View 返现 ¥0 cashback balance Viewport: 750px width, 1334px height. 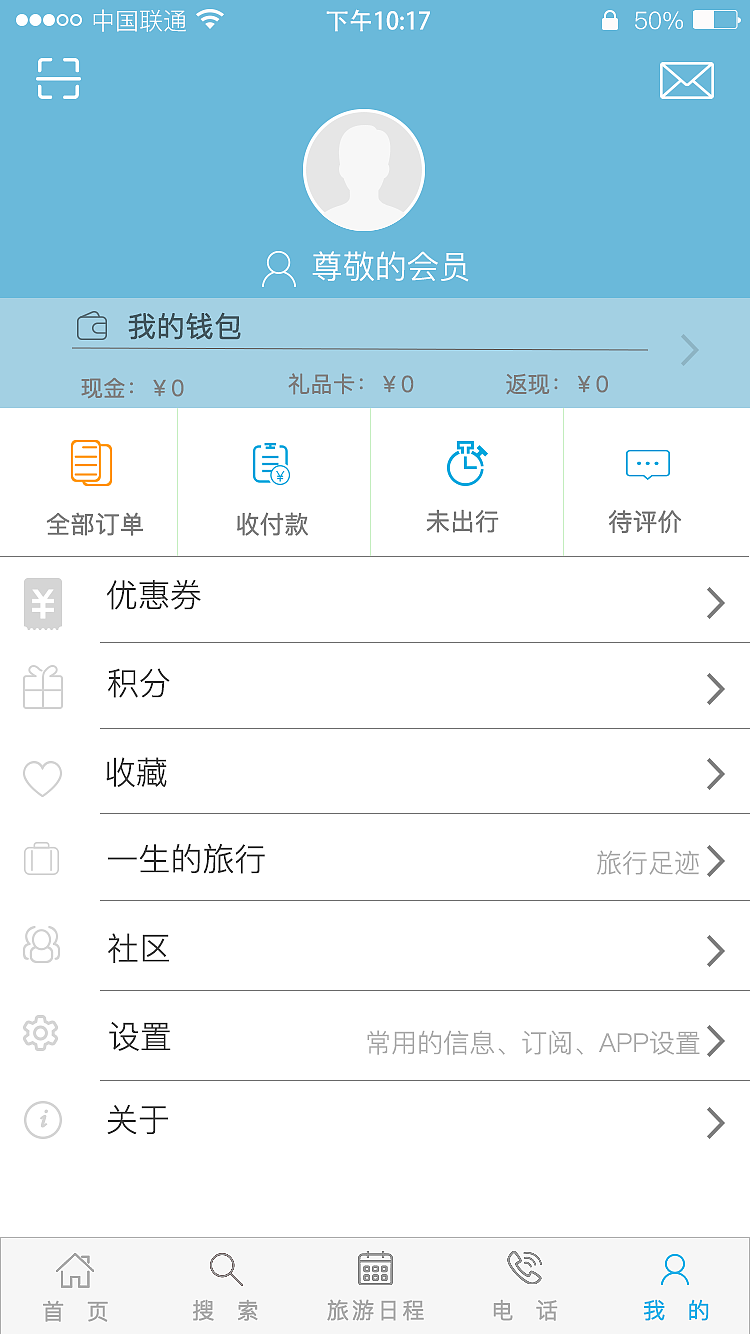(560, 384)
